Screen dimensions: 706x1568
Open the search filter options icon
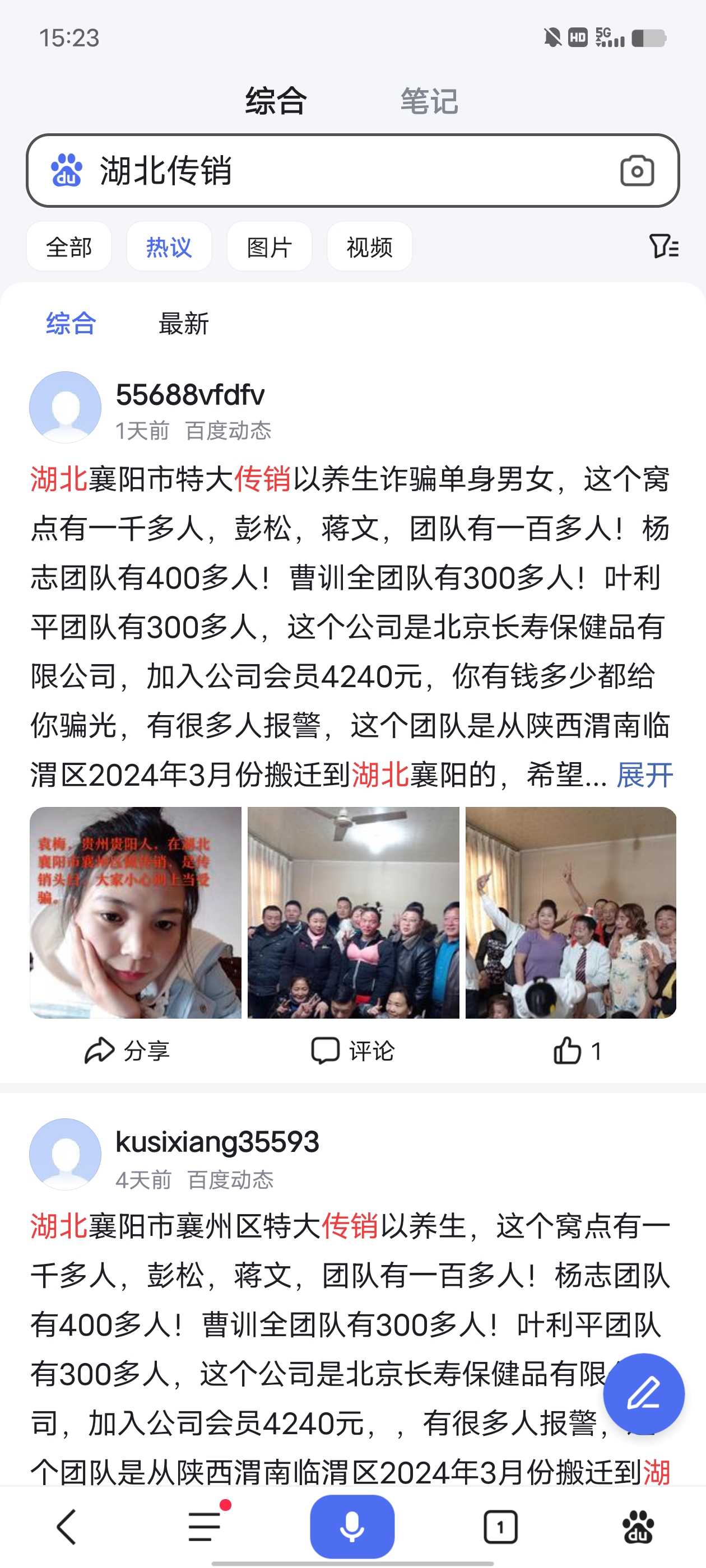click(663, 246)
